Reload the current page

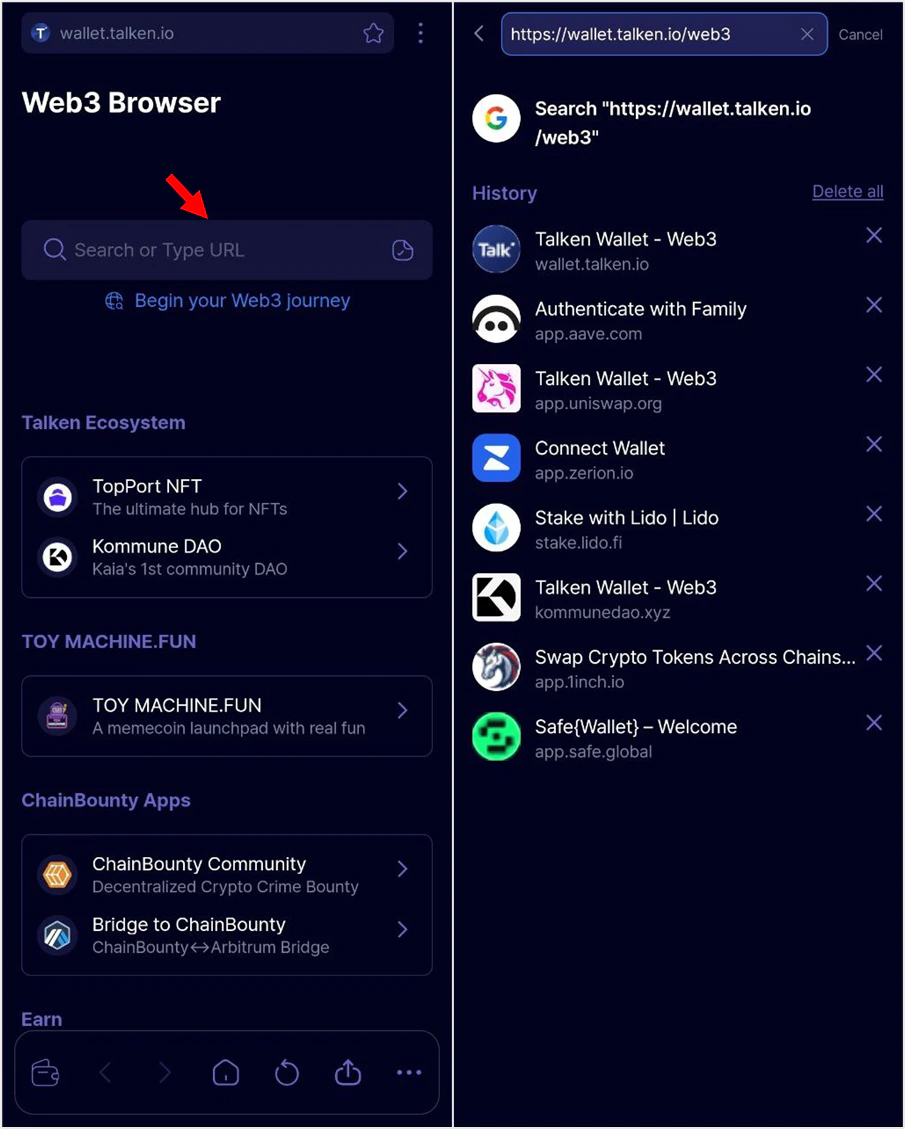(287, 1073)
